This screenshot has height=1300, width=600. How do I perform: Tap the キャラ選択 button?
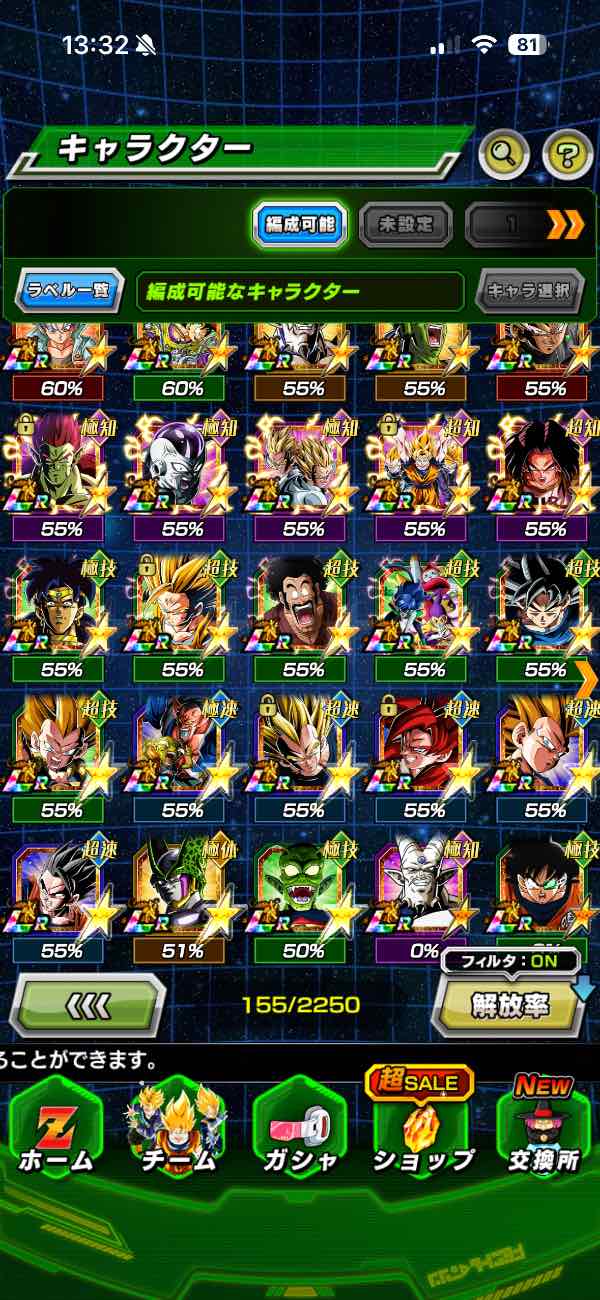pos(530,292)
